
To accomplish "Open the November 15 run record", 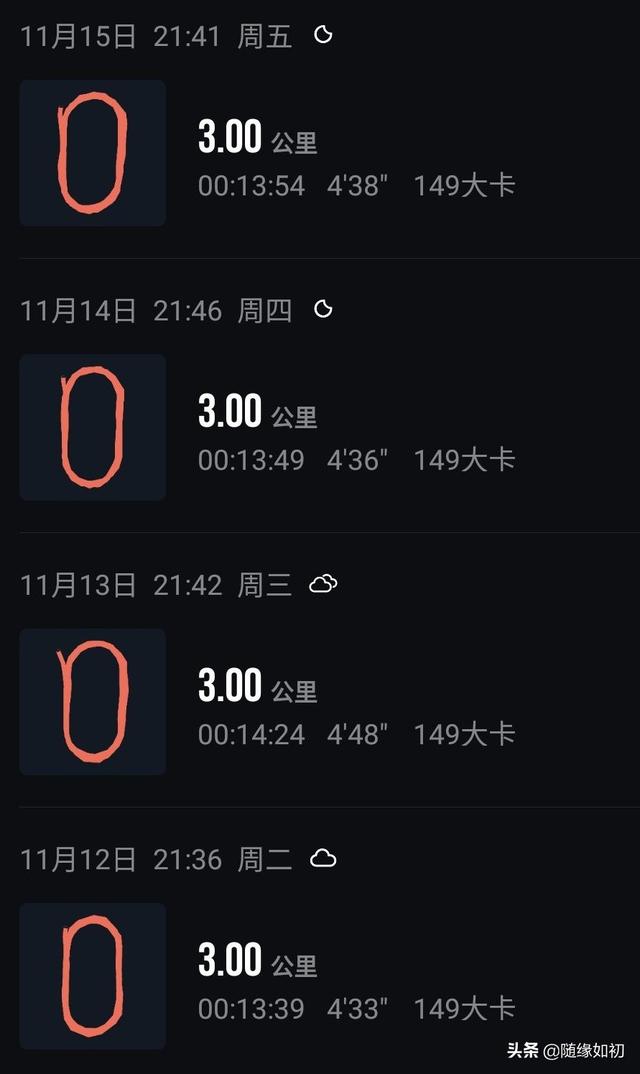I will (x=320, y=129).
